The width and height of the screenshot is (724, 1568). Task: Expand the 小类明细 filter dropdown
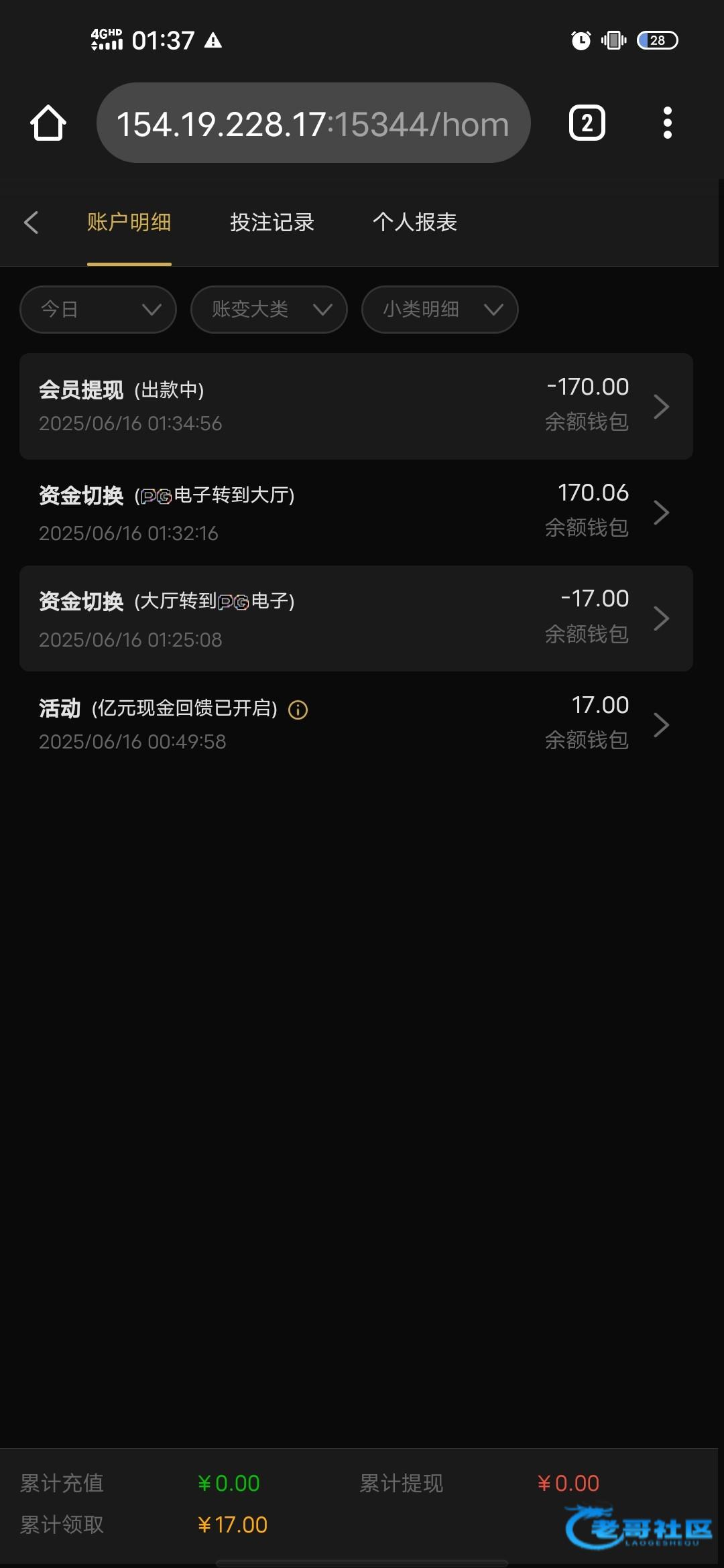click(440, 310)
